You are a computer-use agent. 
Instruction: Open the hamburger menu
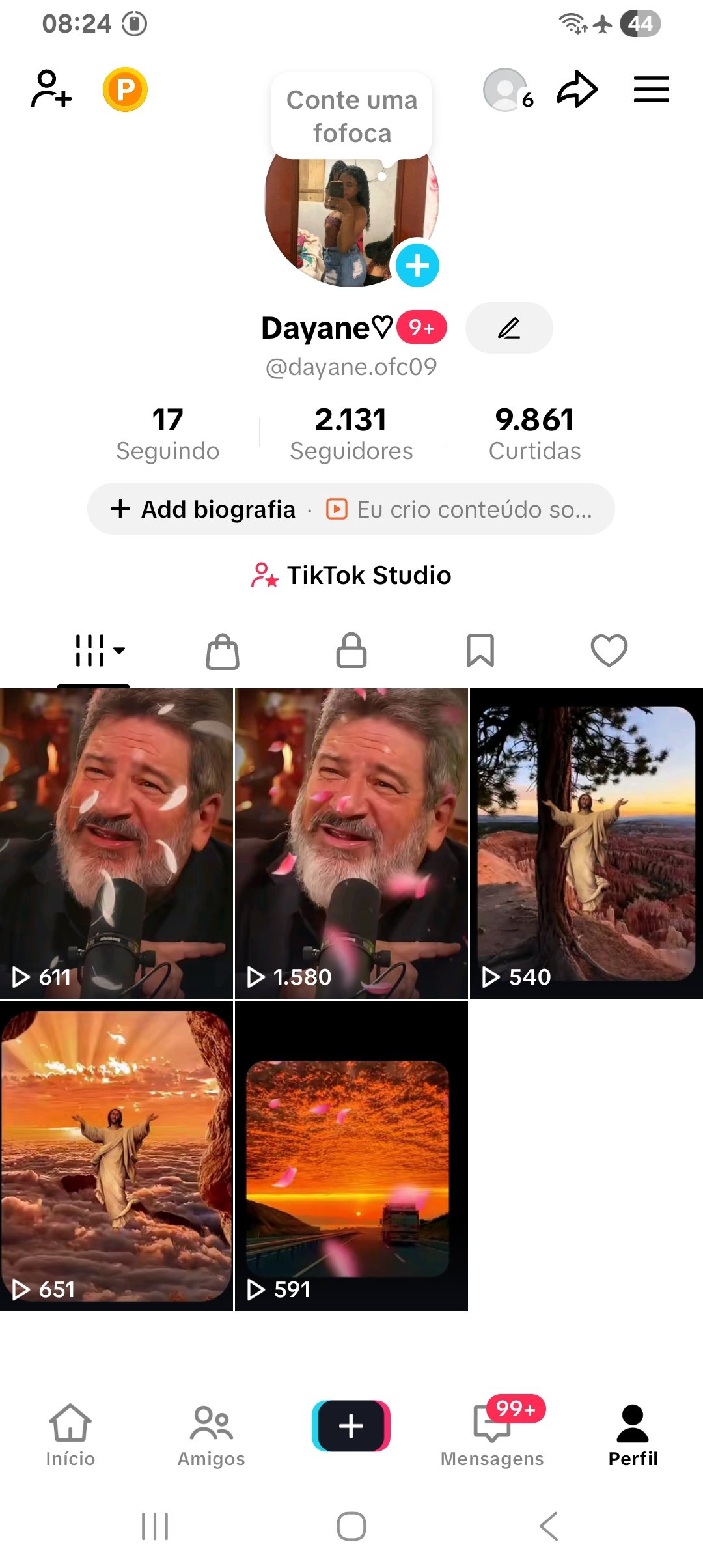[651, 89]
